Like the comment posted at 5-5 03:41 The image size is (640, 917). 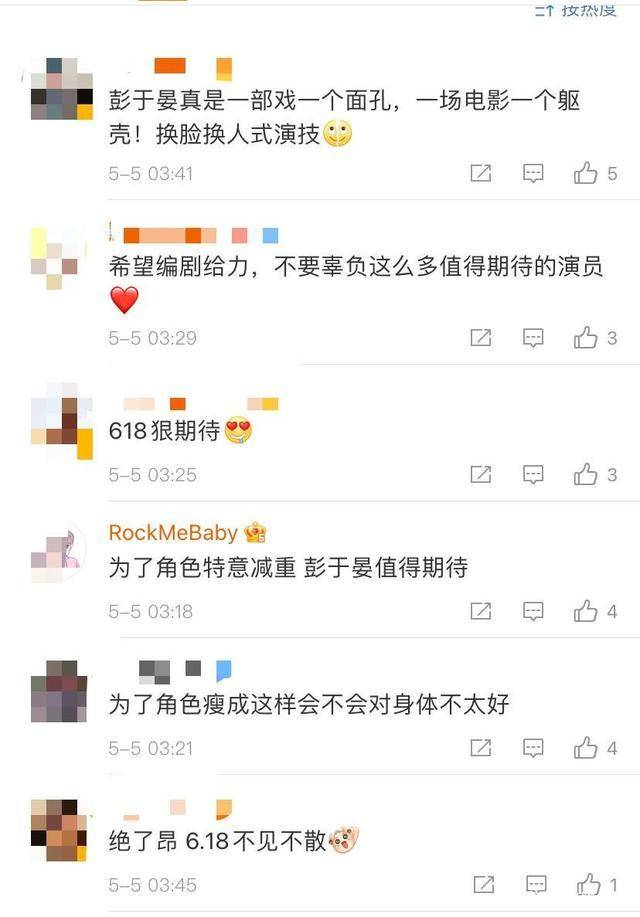586,174
